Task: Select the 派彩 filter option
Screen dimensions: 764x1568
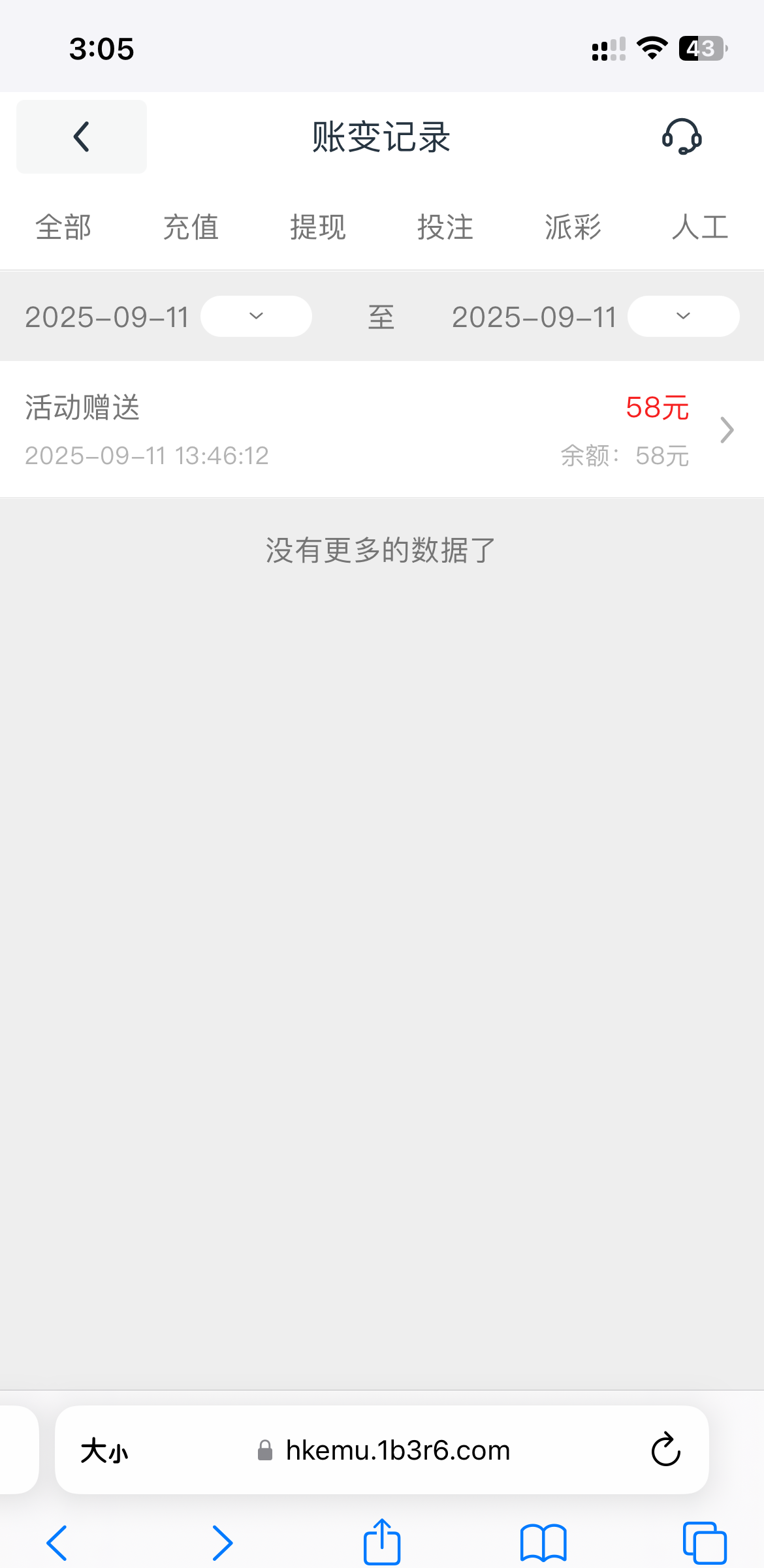Action: click(572, 227)
